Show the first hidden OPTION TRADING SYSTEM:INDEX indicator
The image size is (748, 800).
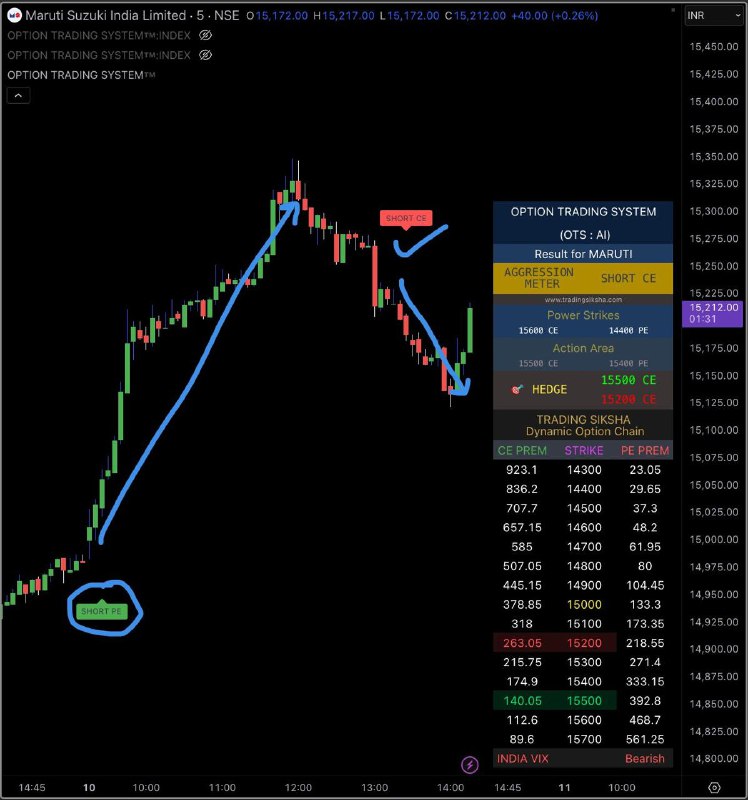pos(206,35)
